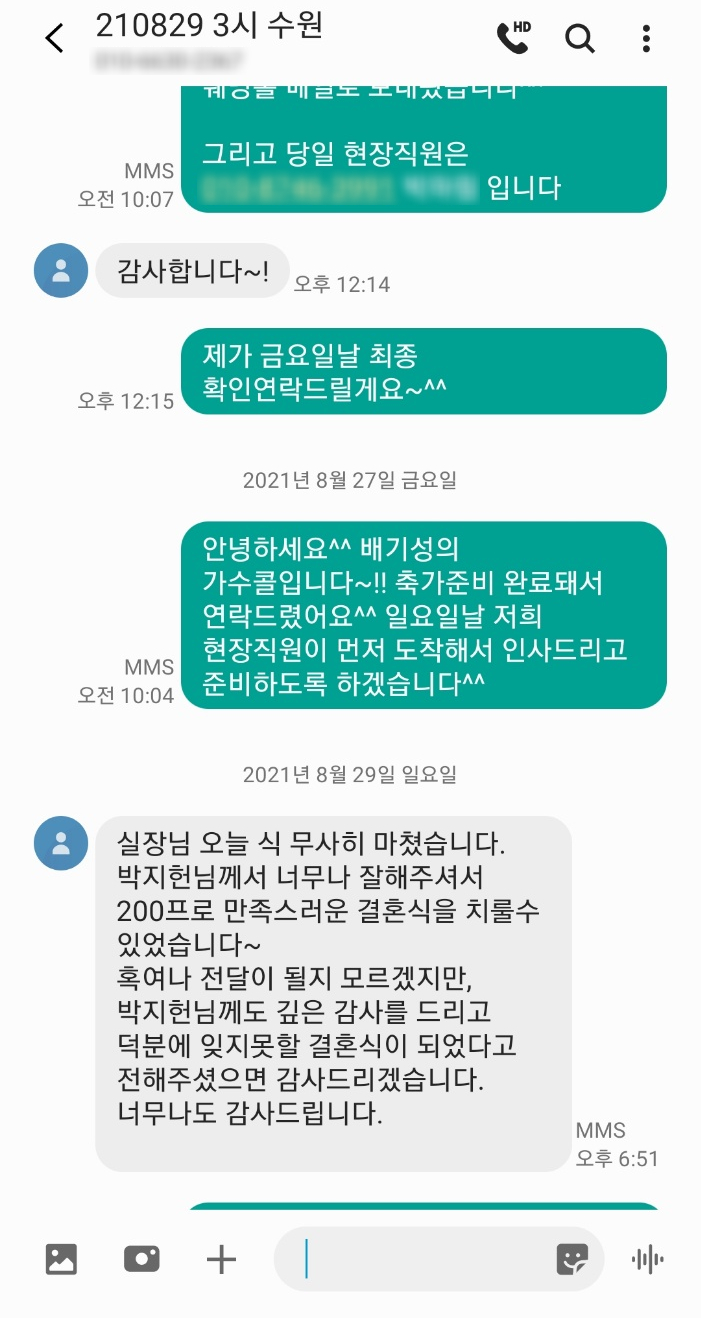Go back to the message list
Image resolution: width=701 pixels, height=1318 pixels.
[54, 39]
